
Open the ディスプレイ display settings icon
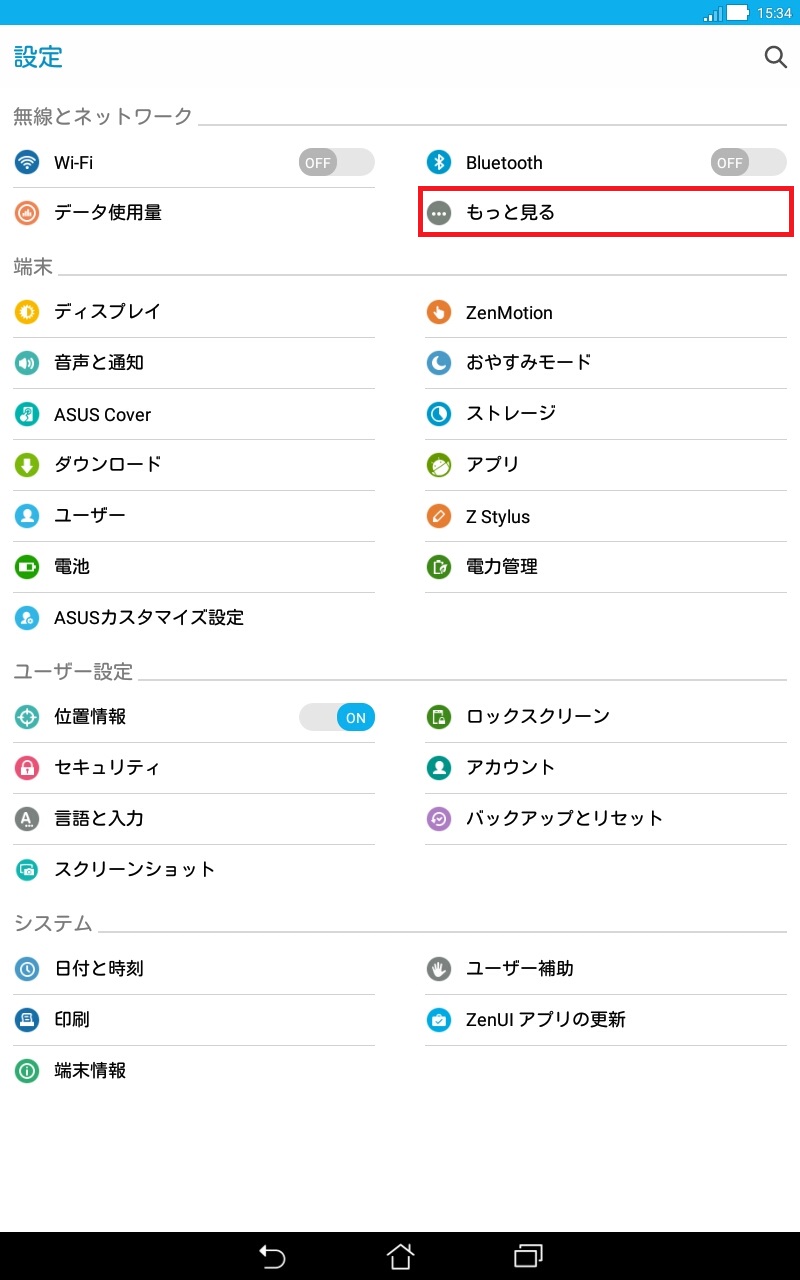pos(26,312)
